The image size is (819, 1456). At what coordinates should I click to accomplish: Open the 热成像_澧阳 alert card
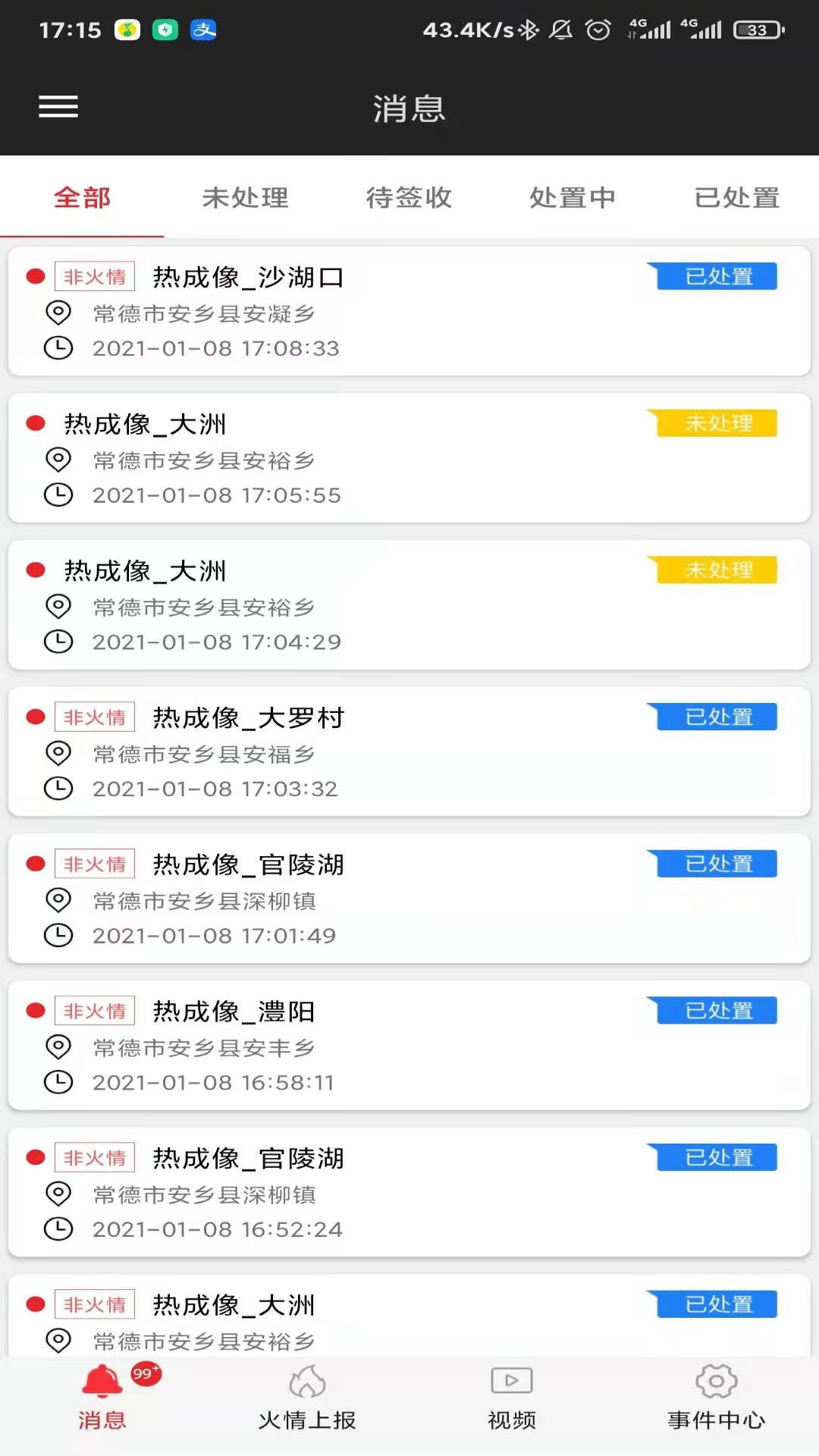[x=409, y=1046]
